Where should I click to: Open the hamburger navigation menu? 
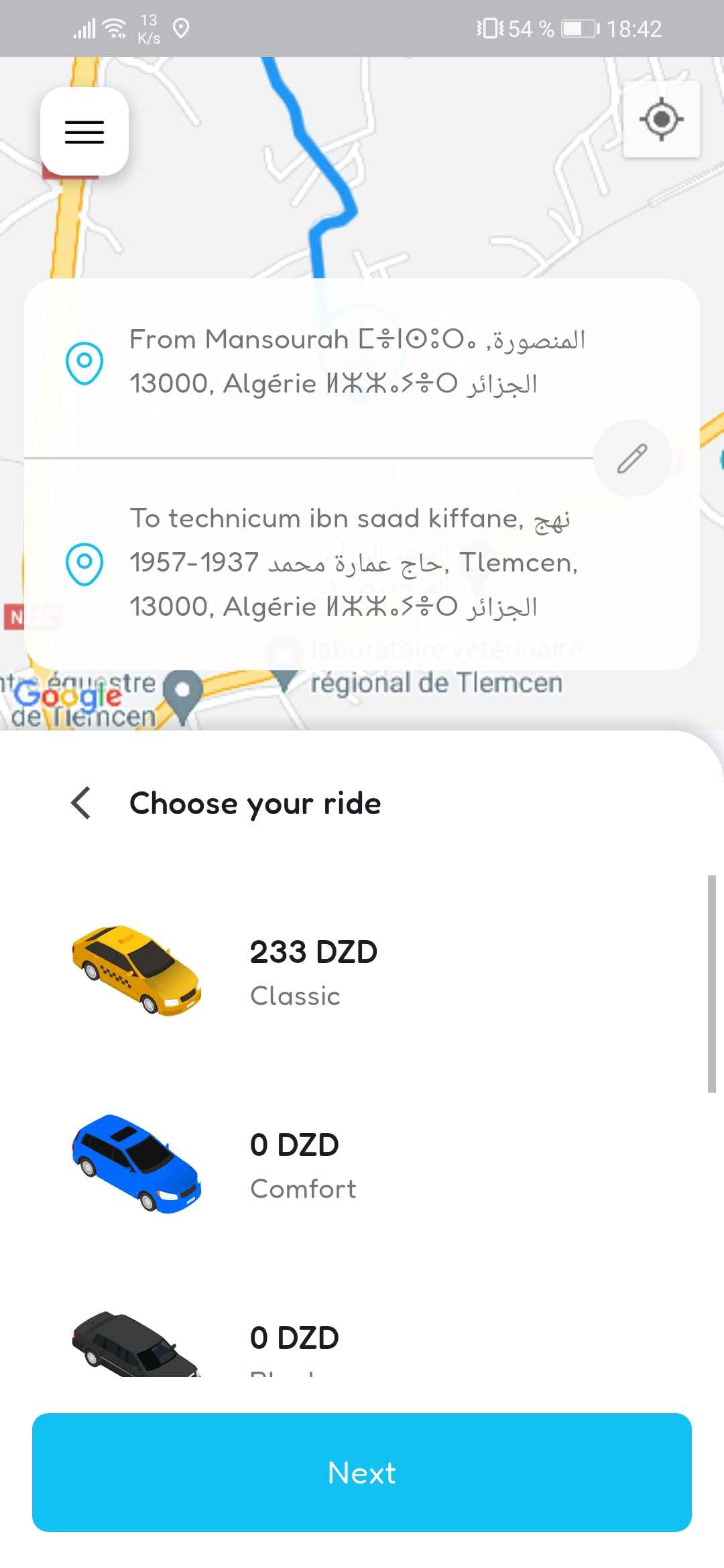tap(84, 132)
